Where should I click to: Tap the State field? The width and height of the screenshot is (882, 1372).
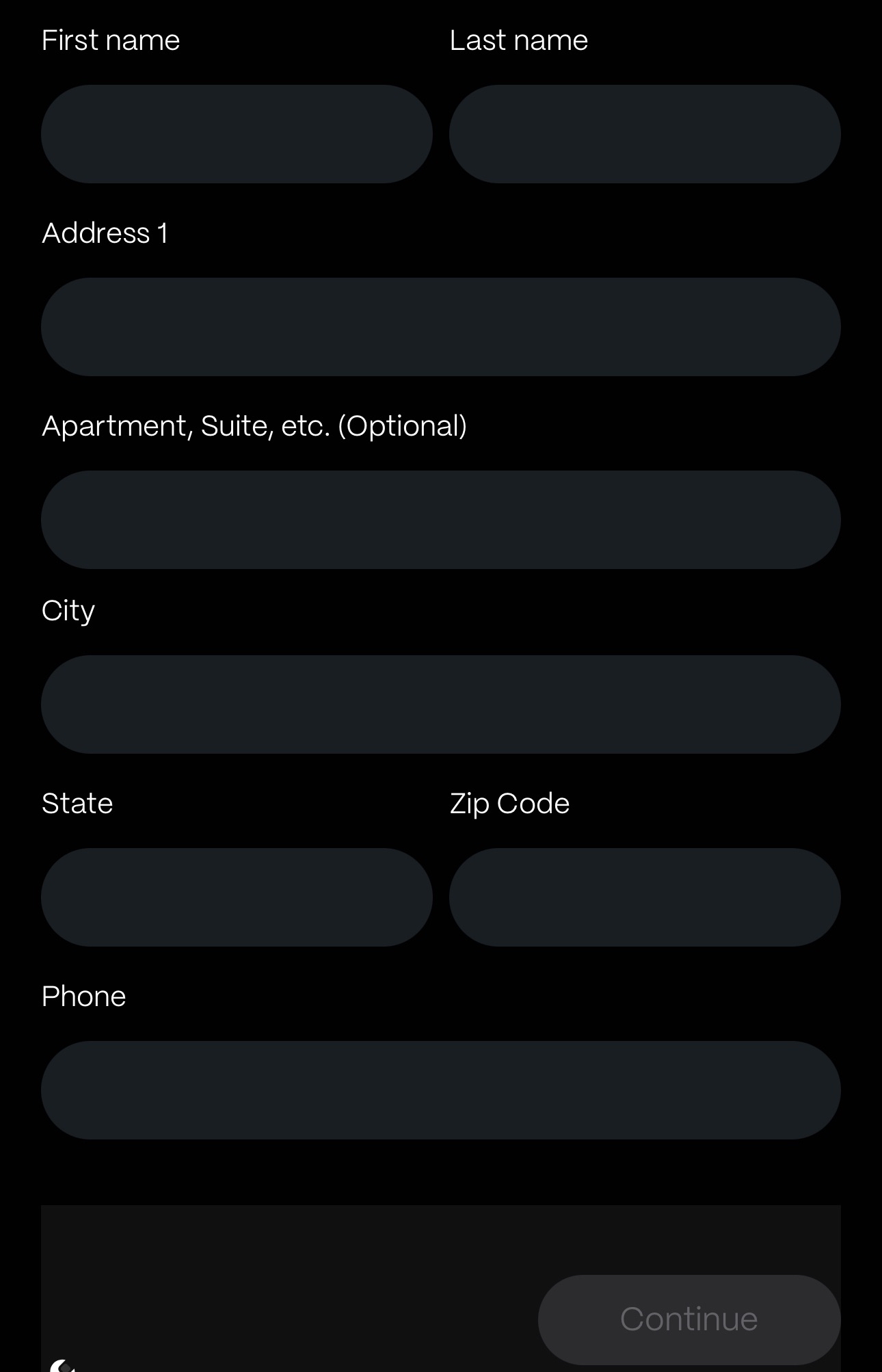pos(237,897)
